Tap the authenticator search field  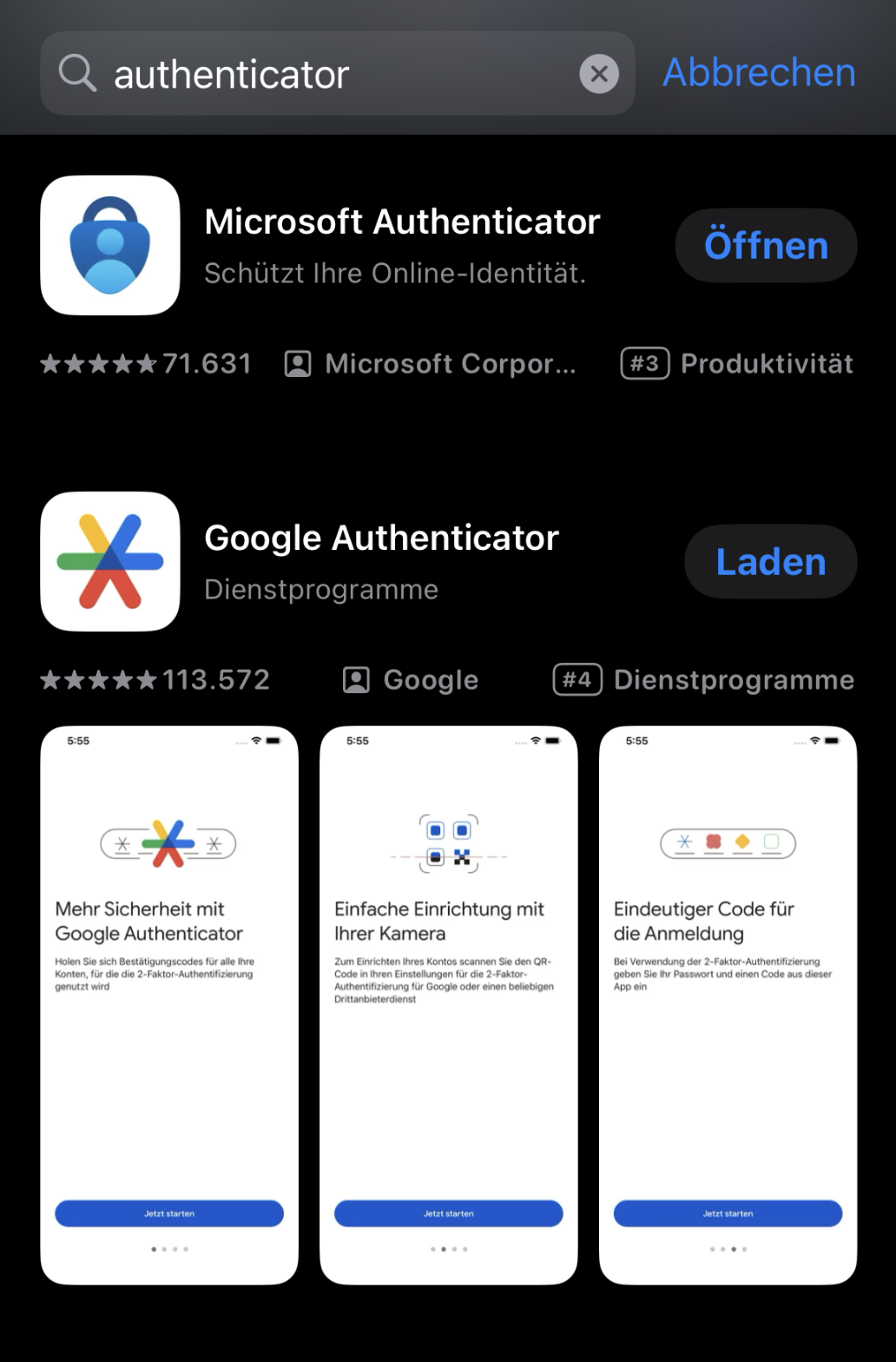(330, 74)
